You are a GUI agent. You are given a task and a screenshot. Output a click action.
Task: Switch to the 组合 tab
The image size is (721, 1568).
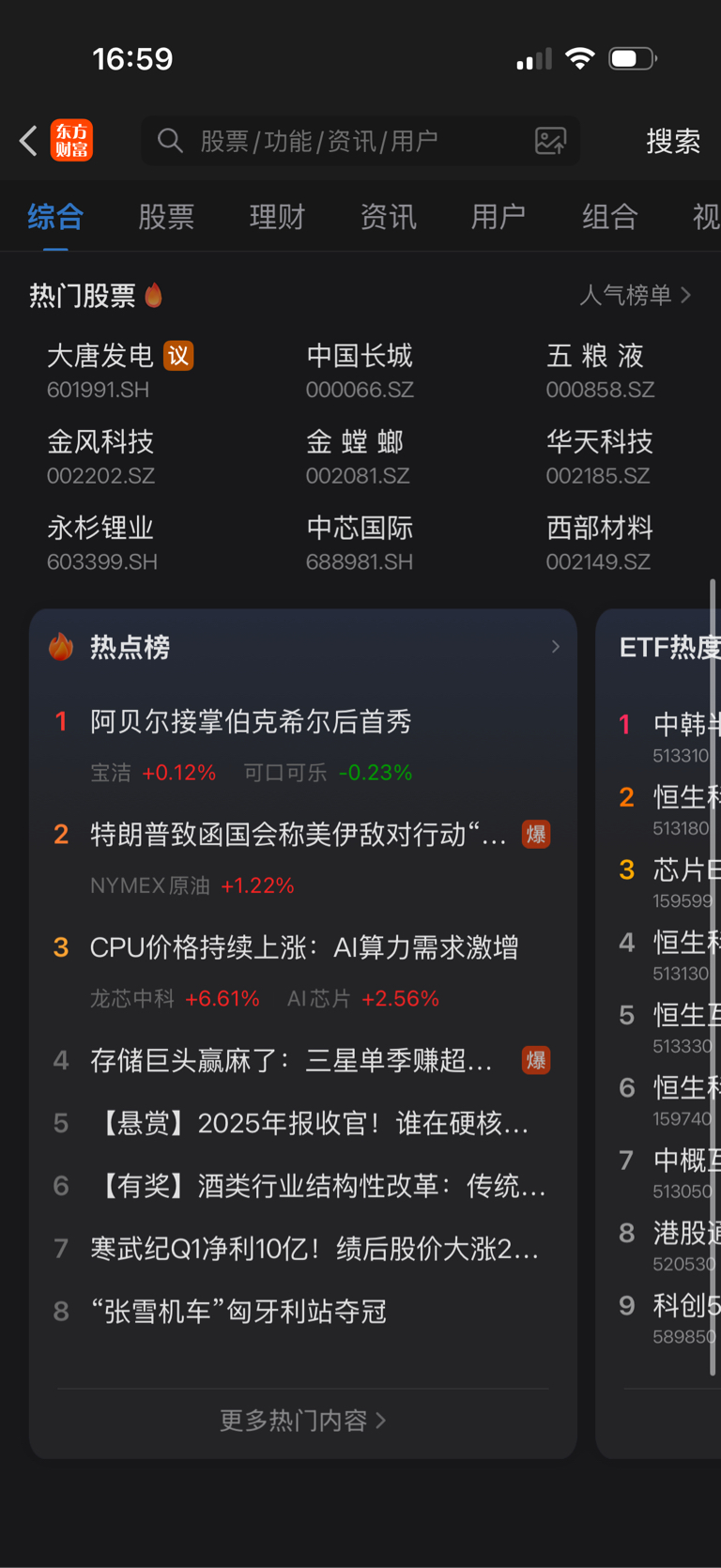click(x=609, y=217)
